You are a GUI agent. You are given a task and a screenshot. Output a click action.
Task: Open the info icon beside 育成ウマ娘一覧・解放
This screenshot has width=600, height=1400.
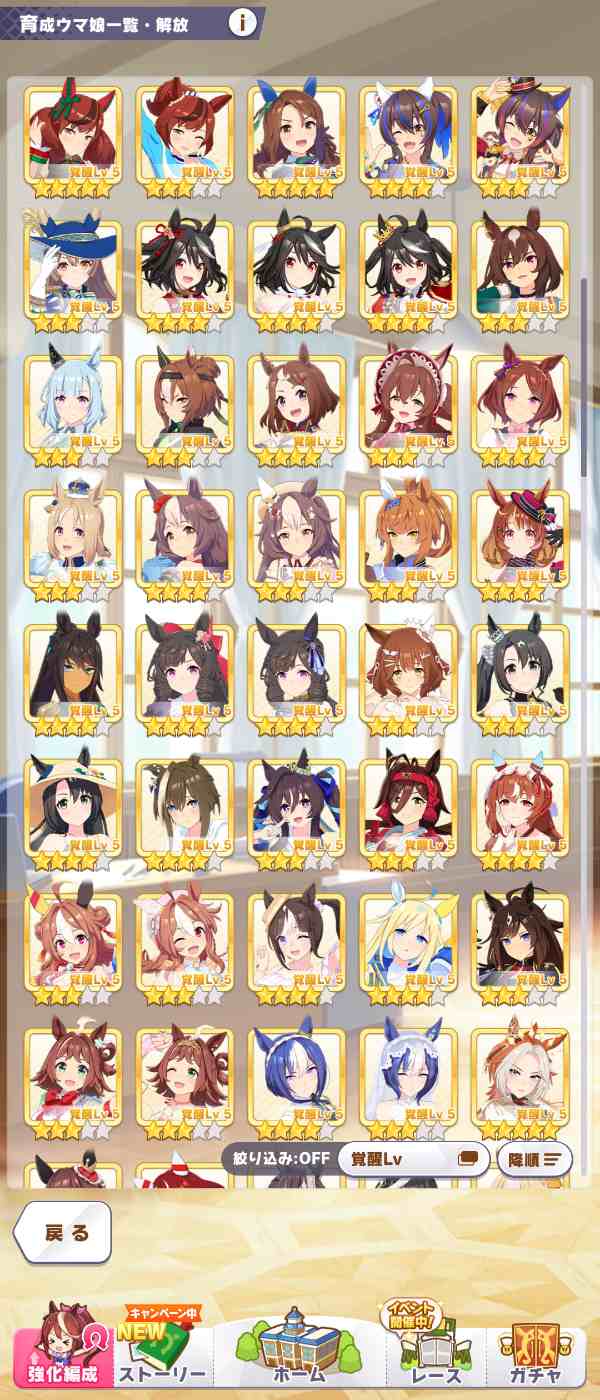(242, 23)
